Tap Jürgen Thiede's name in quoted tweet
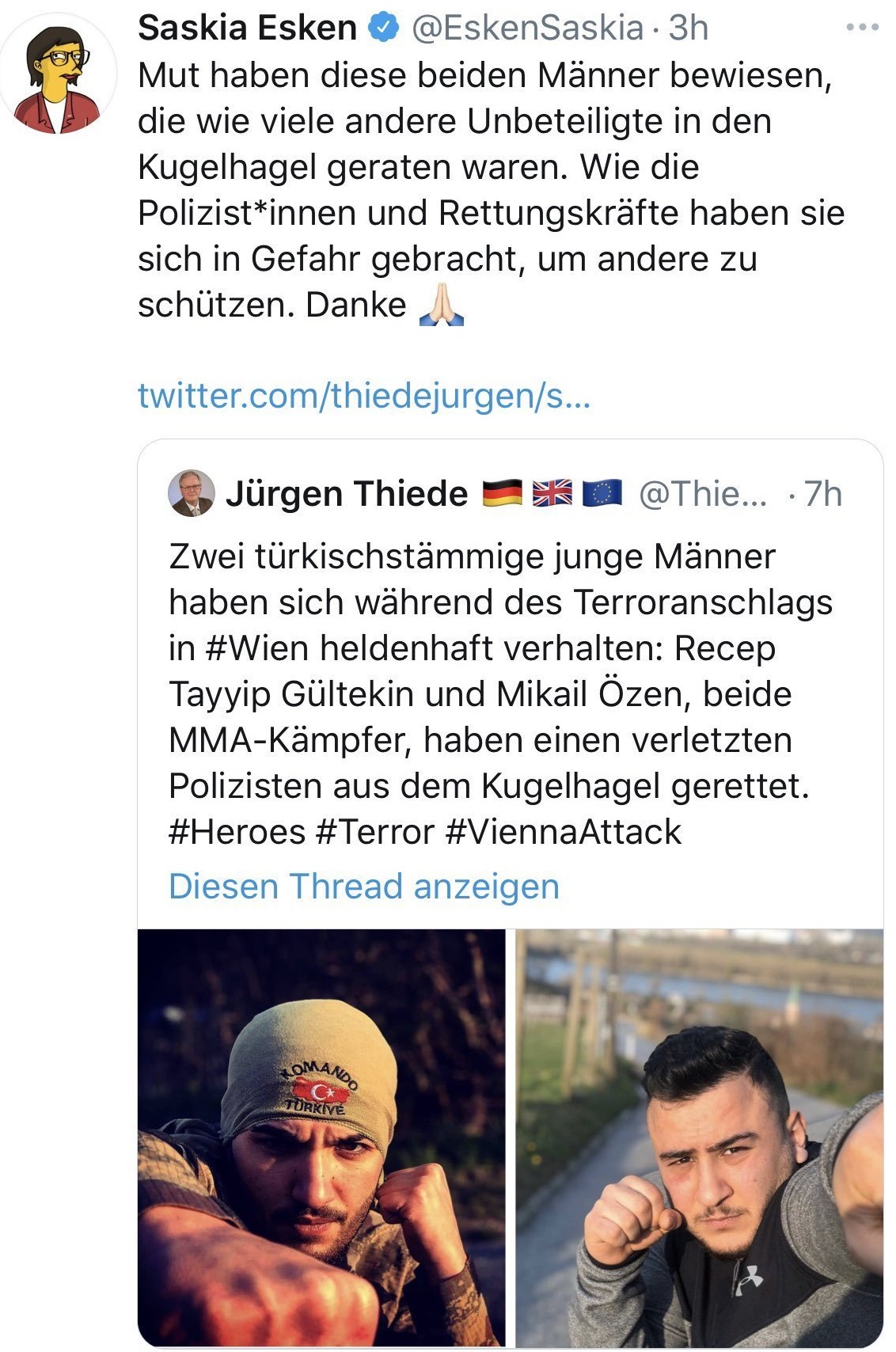The image size is (896, 1352). [x=347, y=494]
